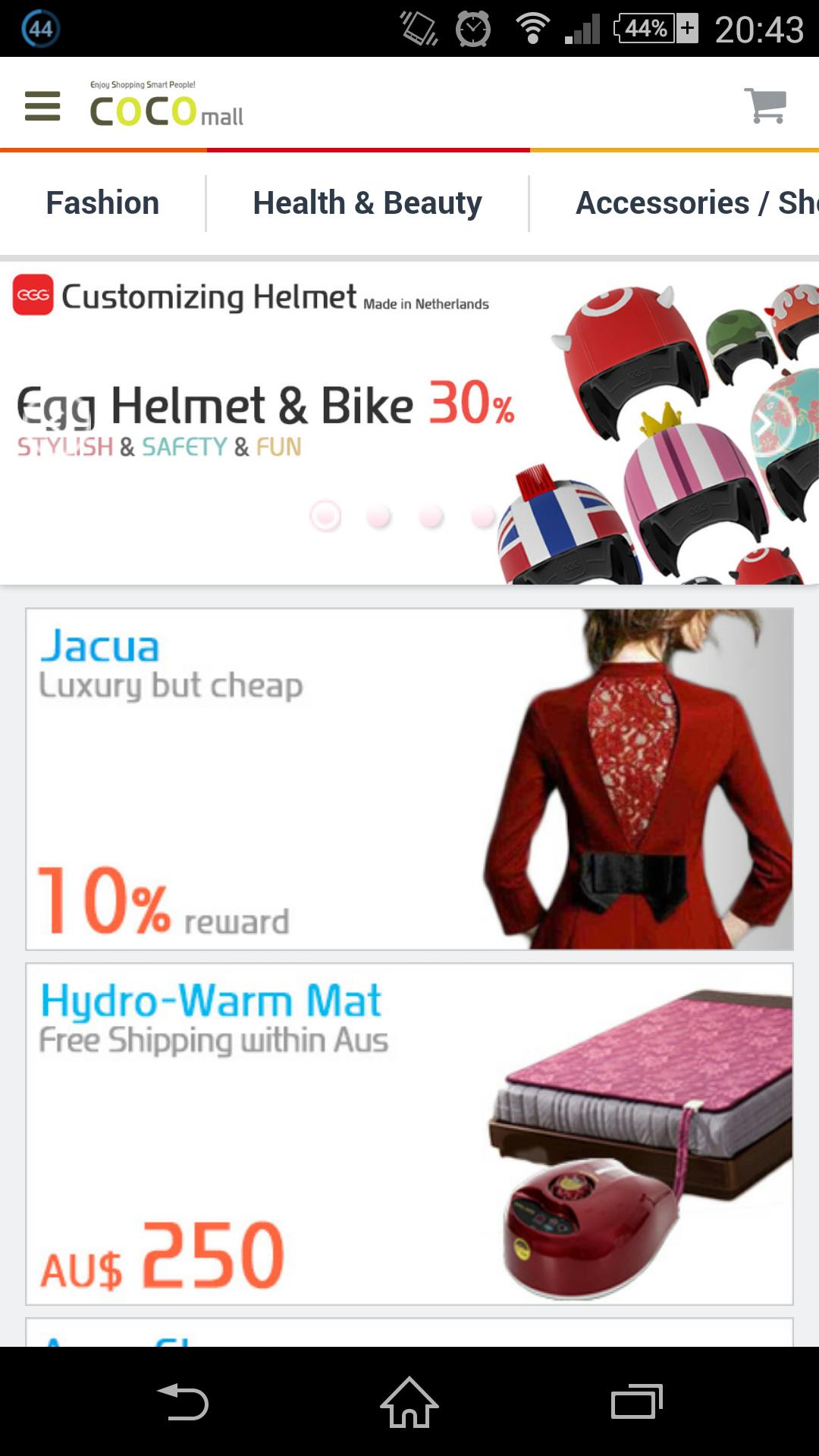Show the next banner slide
Screen dimensions: 819x1456
click(x=772, y=425)
